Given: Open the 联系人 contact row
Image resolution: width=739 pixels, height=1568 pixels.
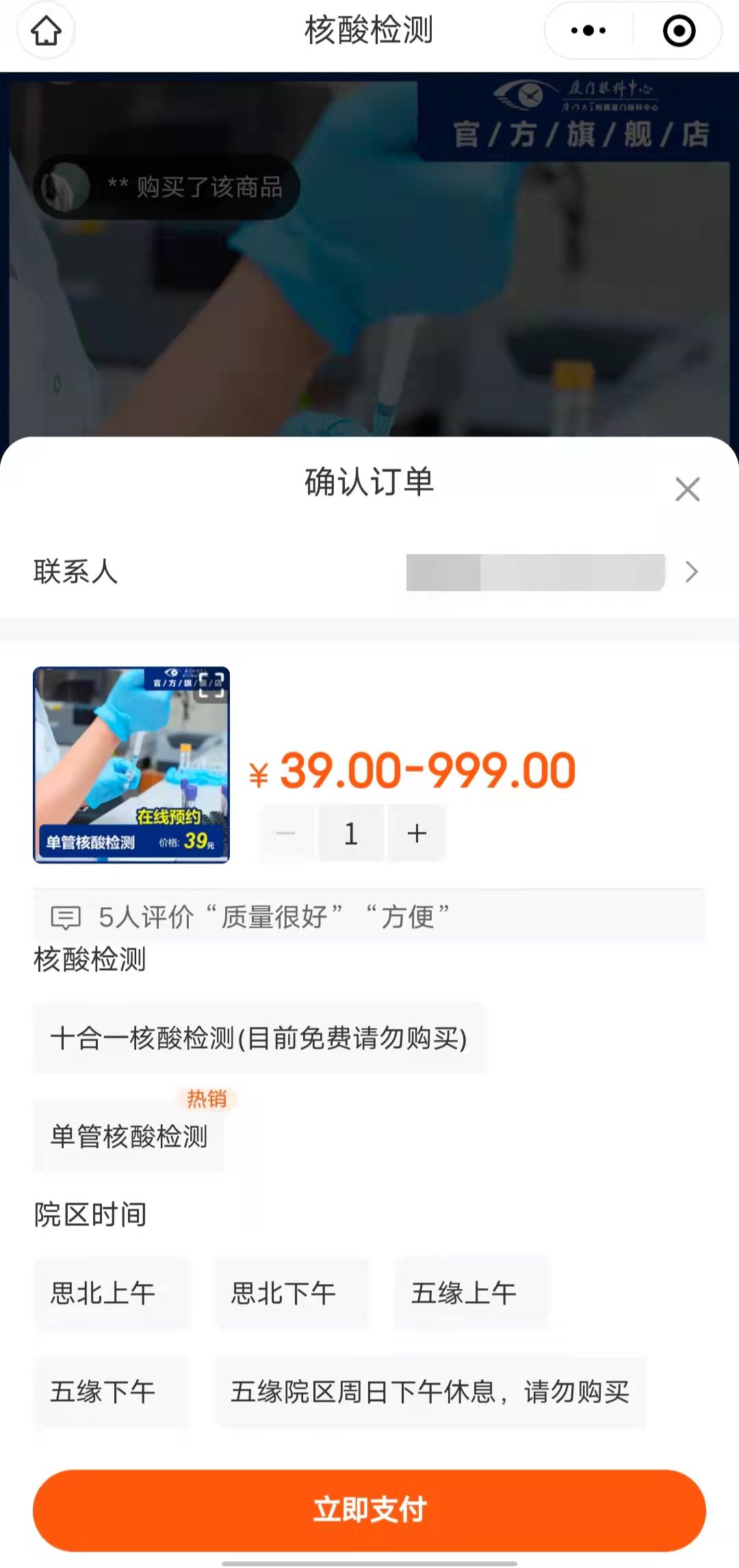Looking at the screenshot, I should [369, 572].
